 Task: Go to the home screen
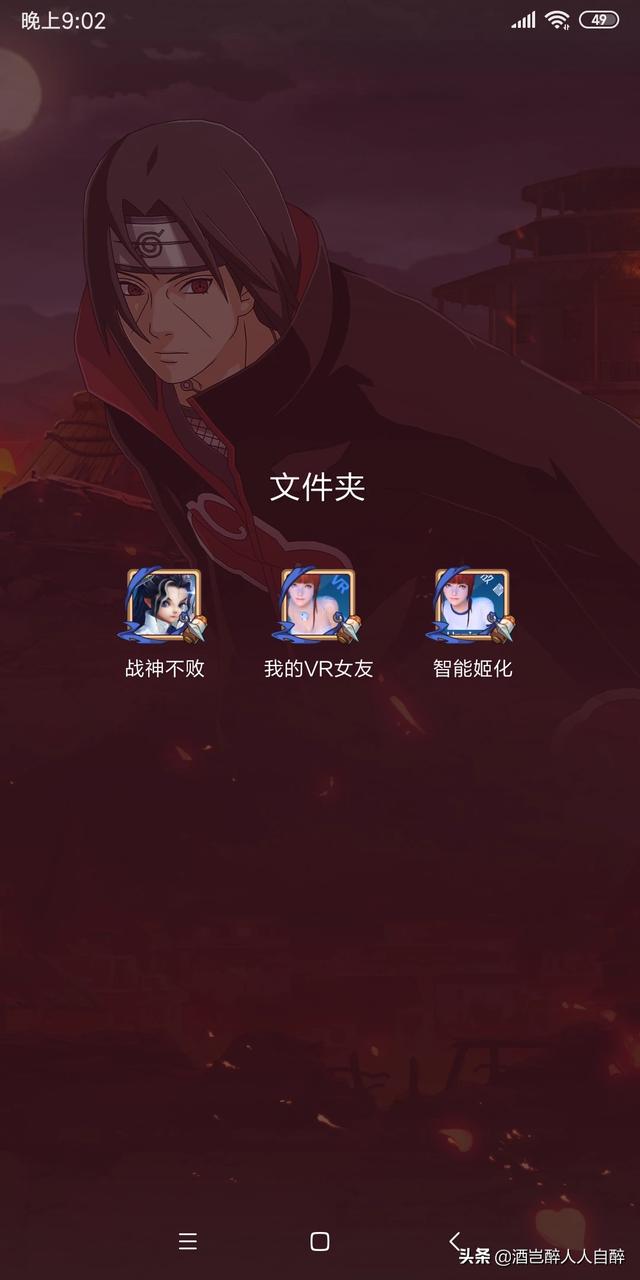320,1242
